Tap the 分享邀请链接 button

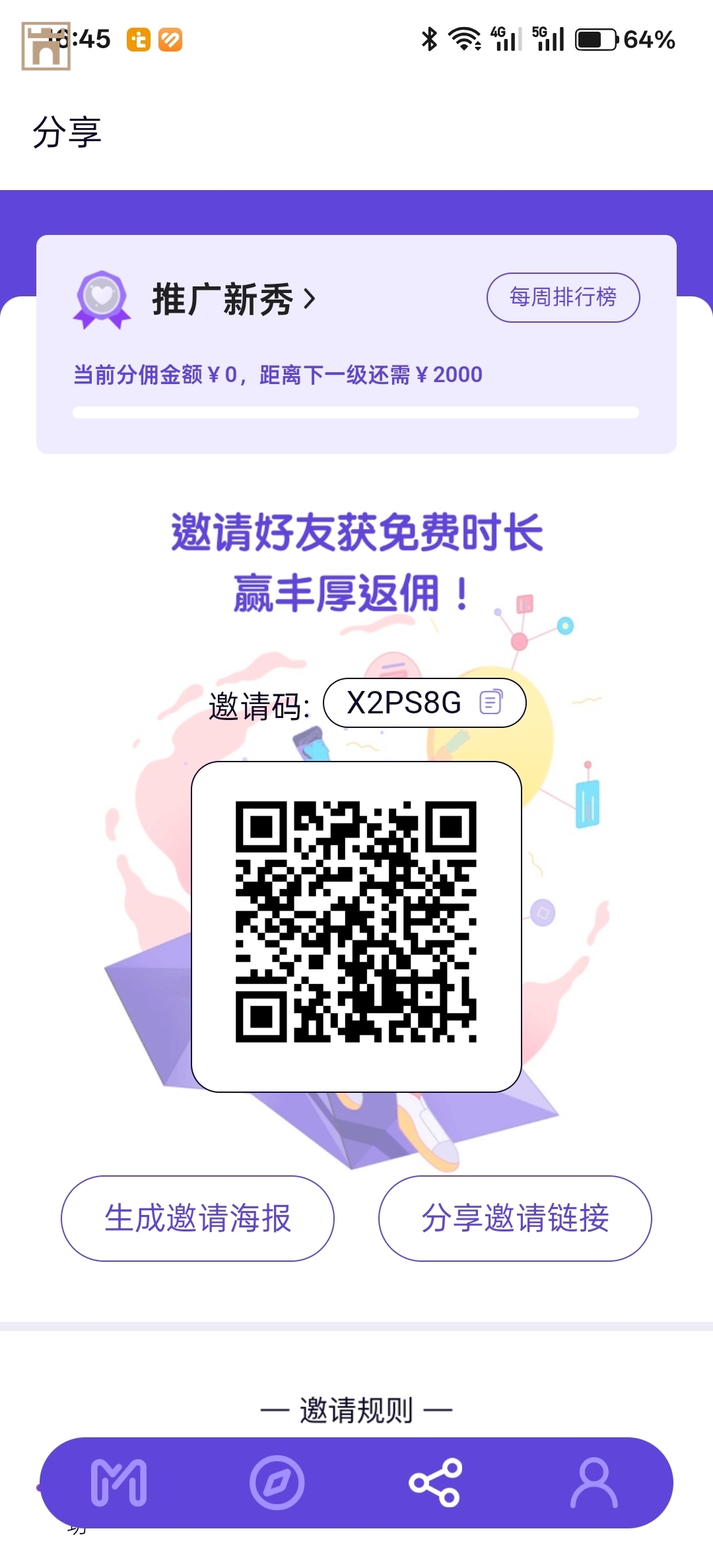tap(515, 1218)
